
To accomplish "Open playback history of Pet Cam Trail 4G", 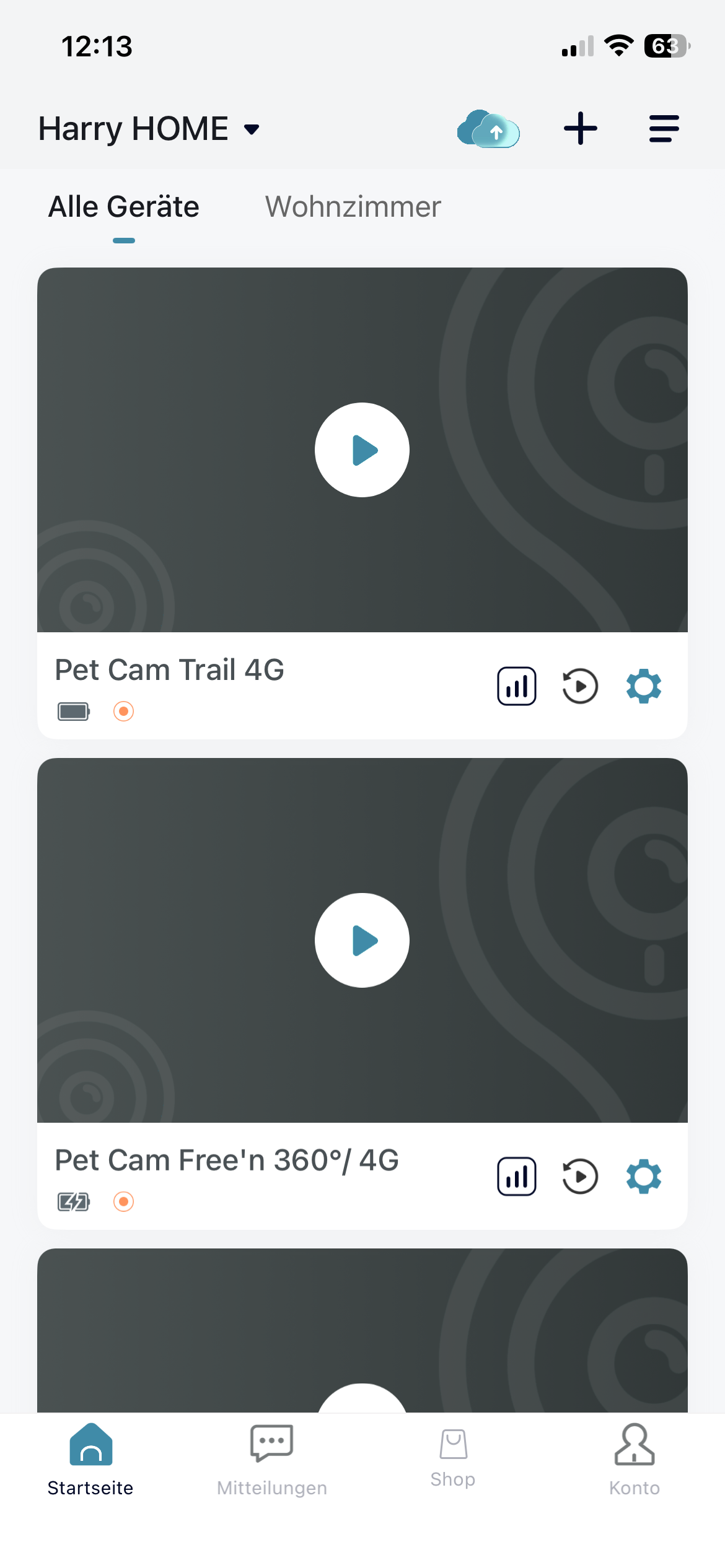I will [580, 686].
